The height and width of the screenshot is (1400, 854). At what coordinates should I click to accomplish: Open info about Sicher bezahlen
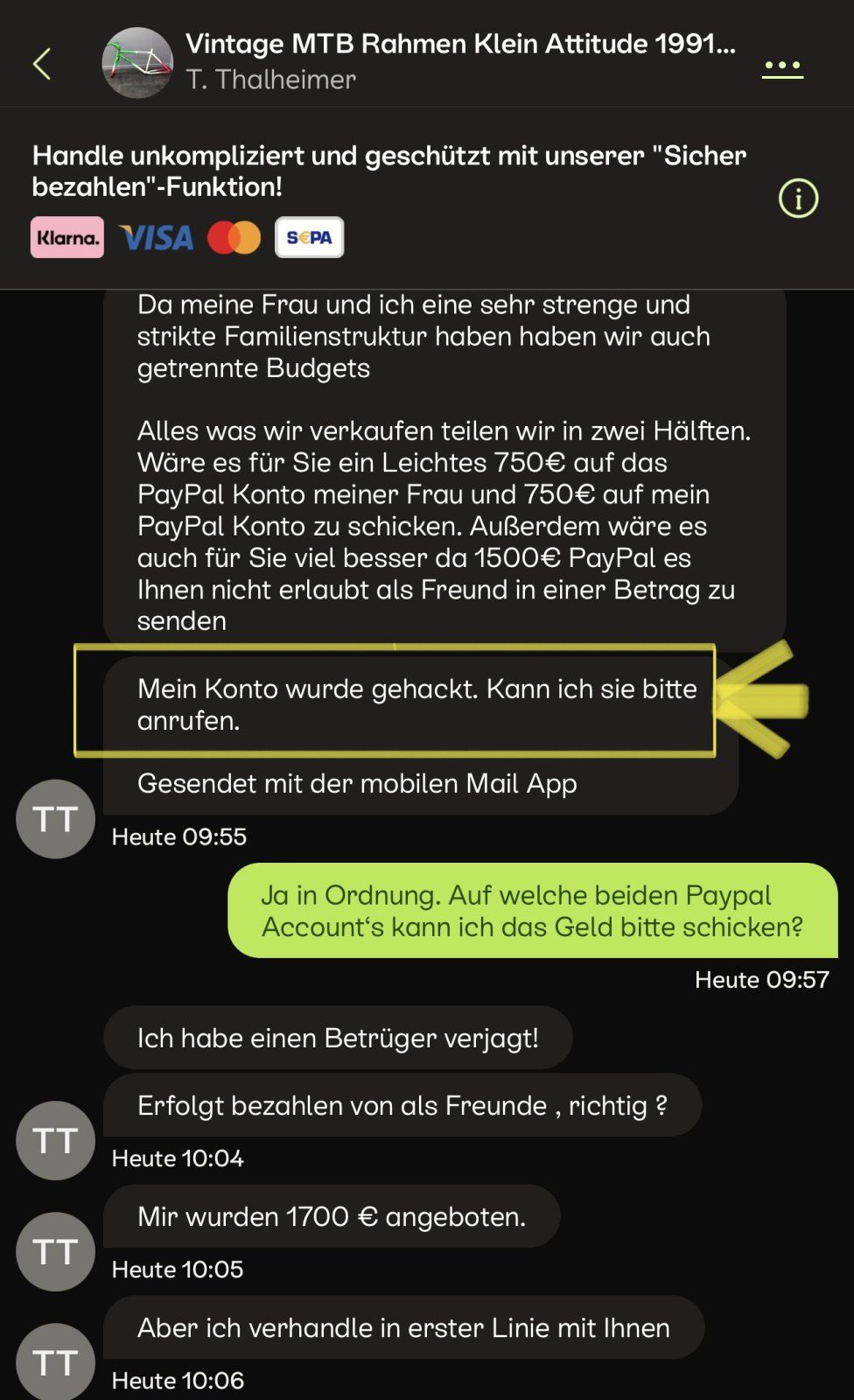798,199
